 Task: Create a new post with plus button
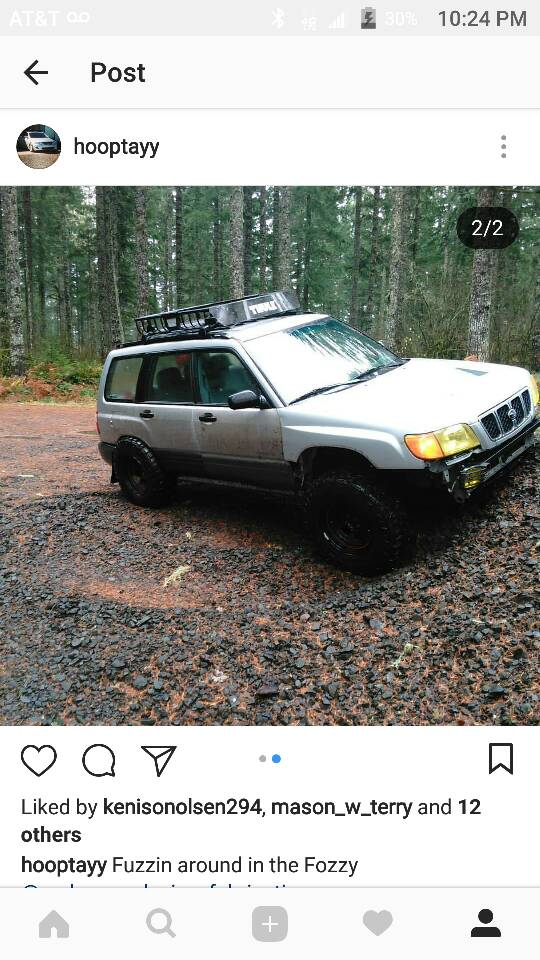point(270,924)
